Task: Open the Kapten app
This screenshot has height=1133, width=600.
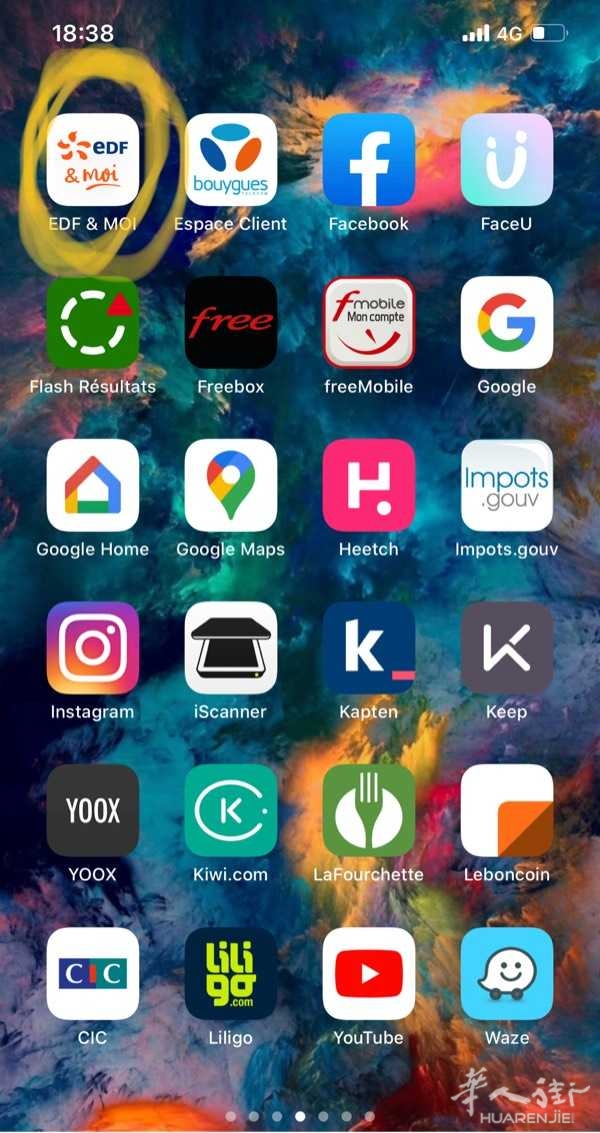Action: tap(369, 648)
